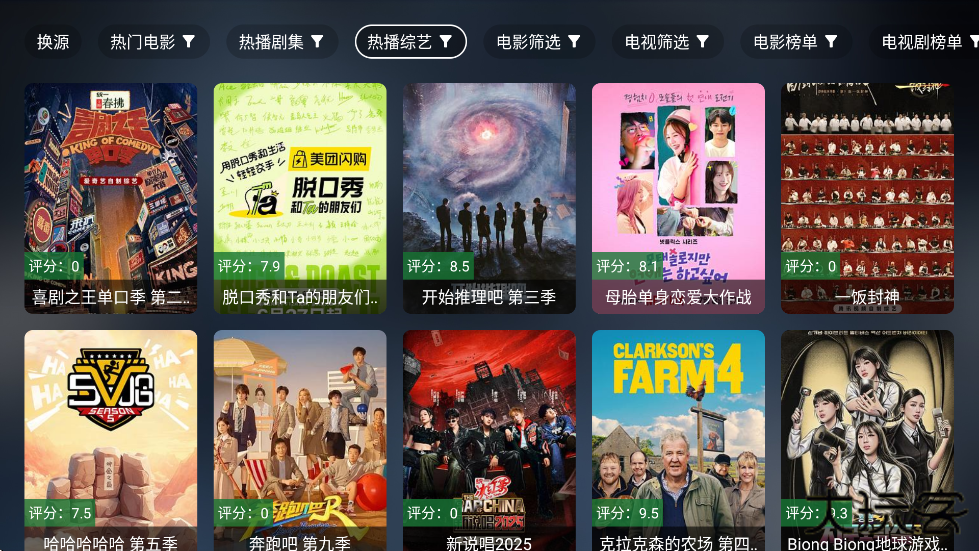Open 喜剧之王单口季 第二季 card
The width and height of the screenshot is (979, 551).
pyautogui.click(x=111, y=198)
